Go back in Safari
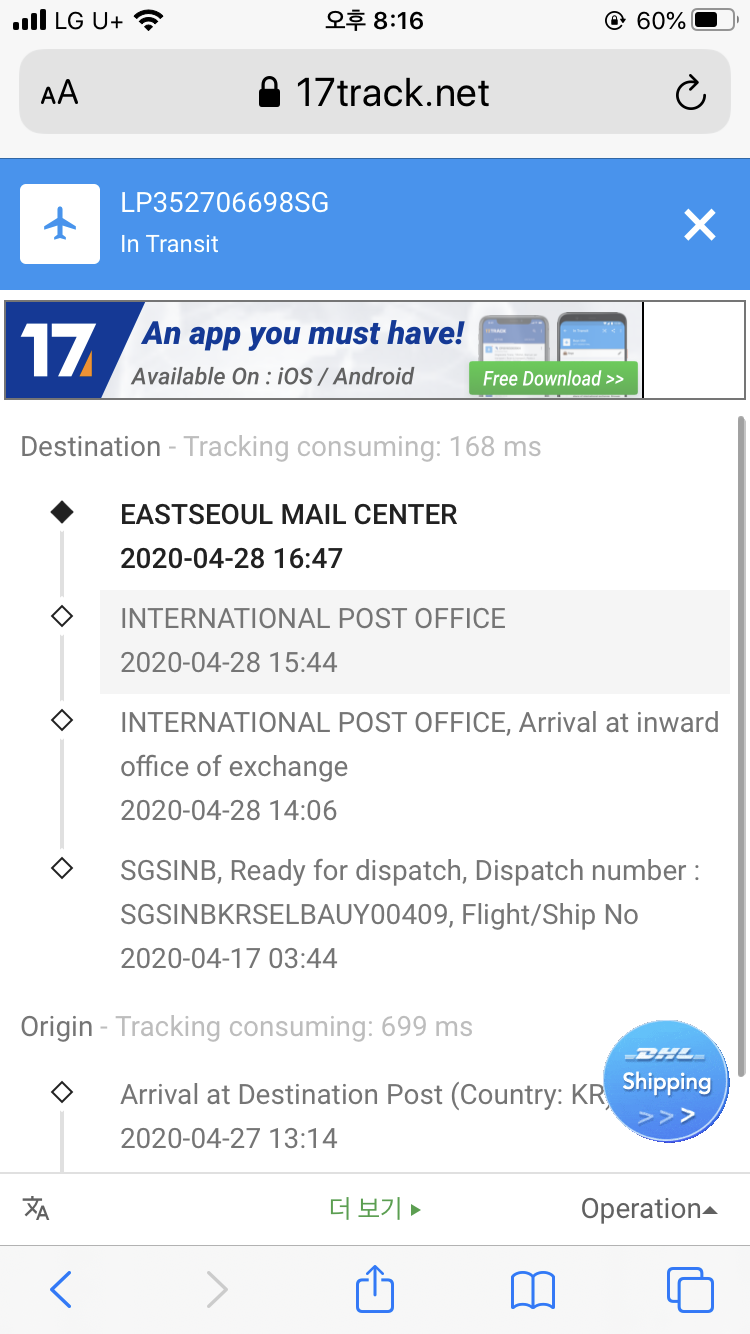This screenshot has width=750, height=1334. [61, 1289]
